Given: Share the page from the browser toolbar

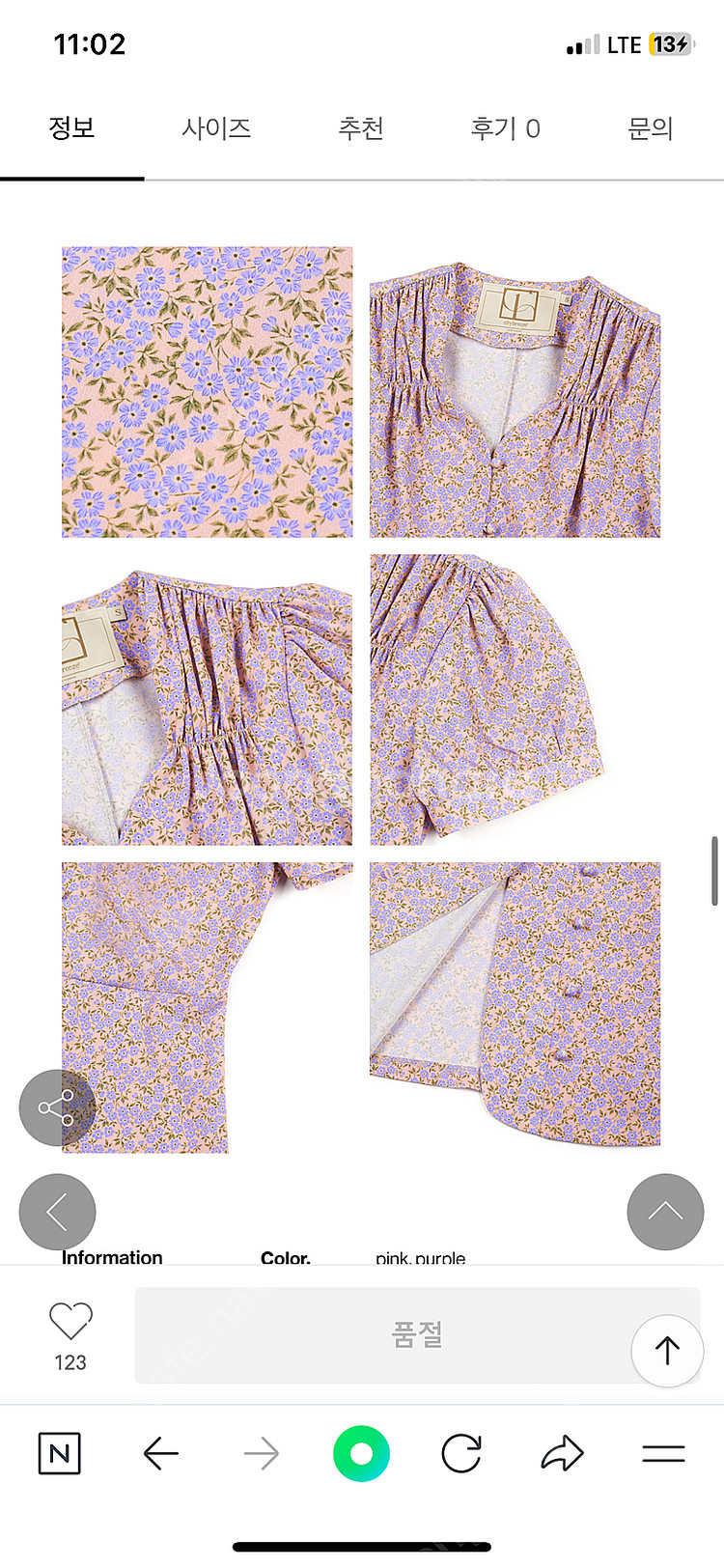Looking at the screenshot, I should 562,1453.
